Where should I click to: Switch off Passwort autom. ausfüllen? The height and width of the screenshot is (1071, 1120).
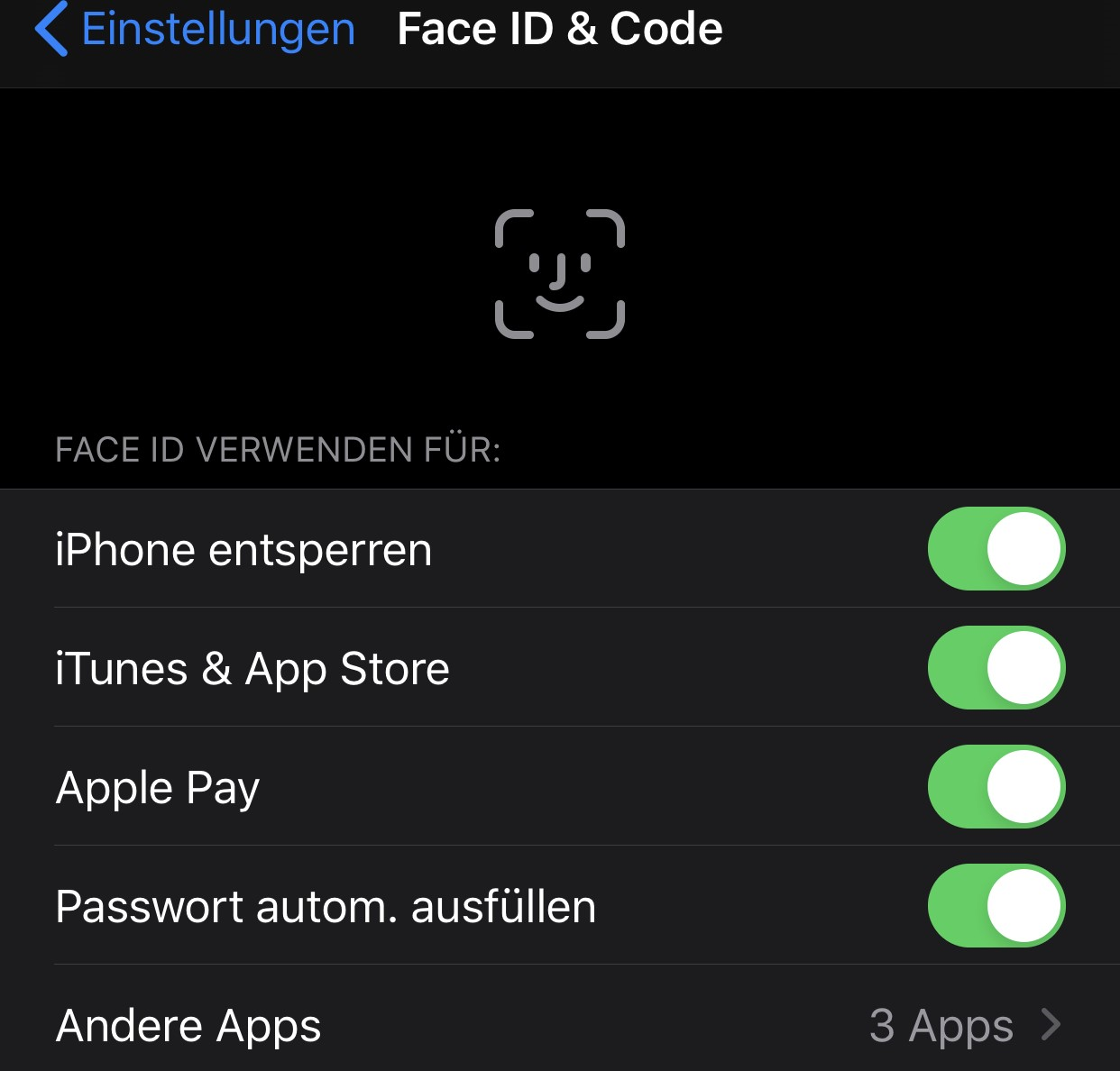click(x=996, y=906)
